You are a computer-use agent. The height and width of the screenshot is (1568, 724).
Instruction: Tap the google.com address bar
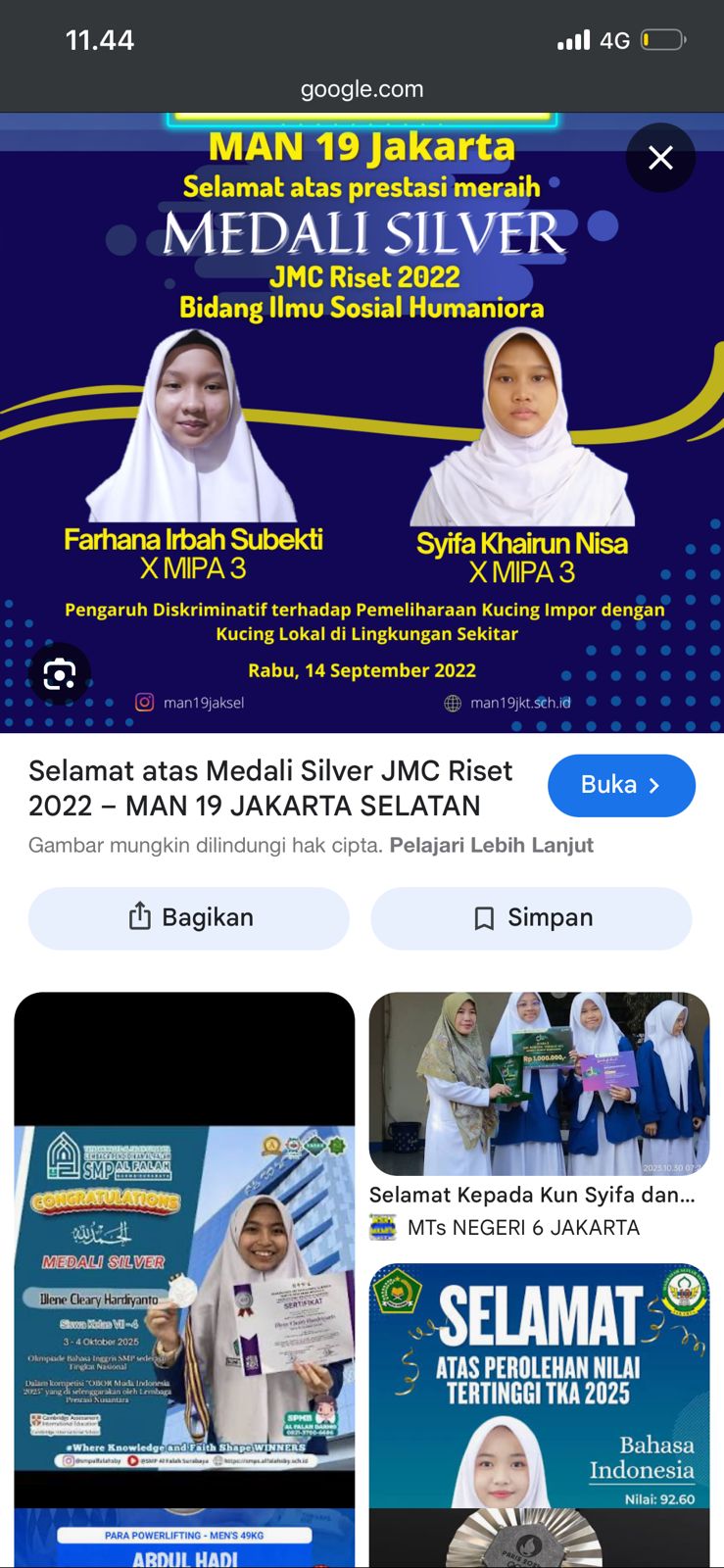click(x=362, y=89)
